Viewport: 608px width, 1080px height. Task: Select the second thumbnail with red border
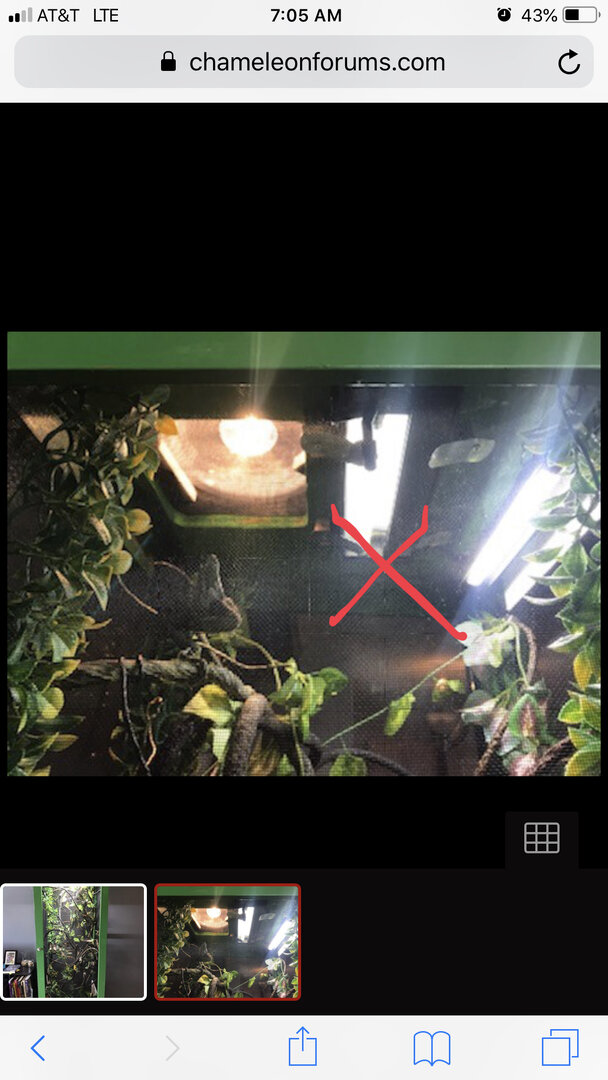click(227, 941)
